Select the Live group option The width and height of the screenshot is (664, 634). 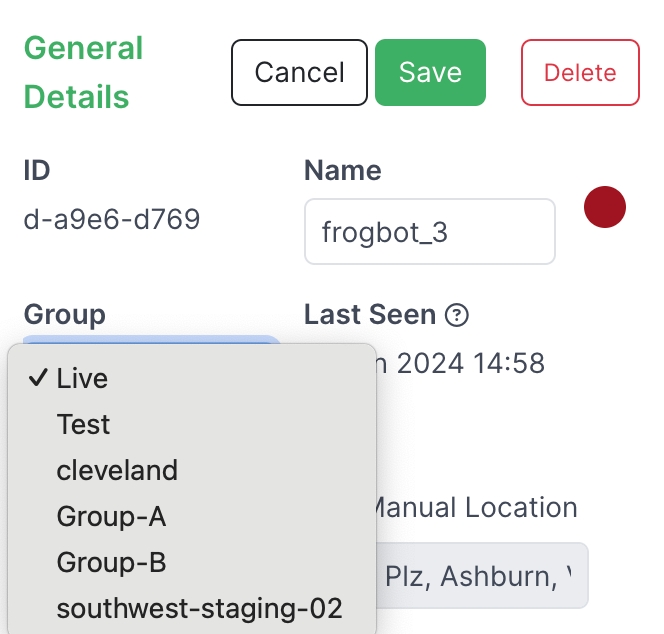click(82, 378)
